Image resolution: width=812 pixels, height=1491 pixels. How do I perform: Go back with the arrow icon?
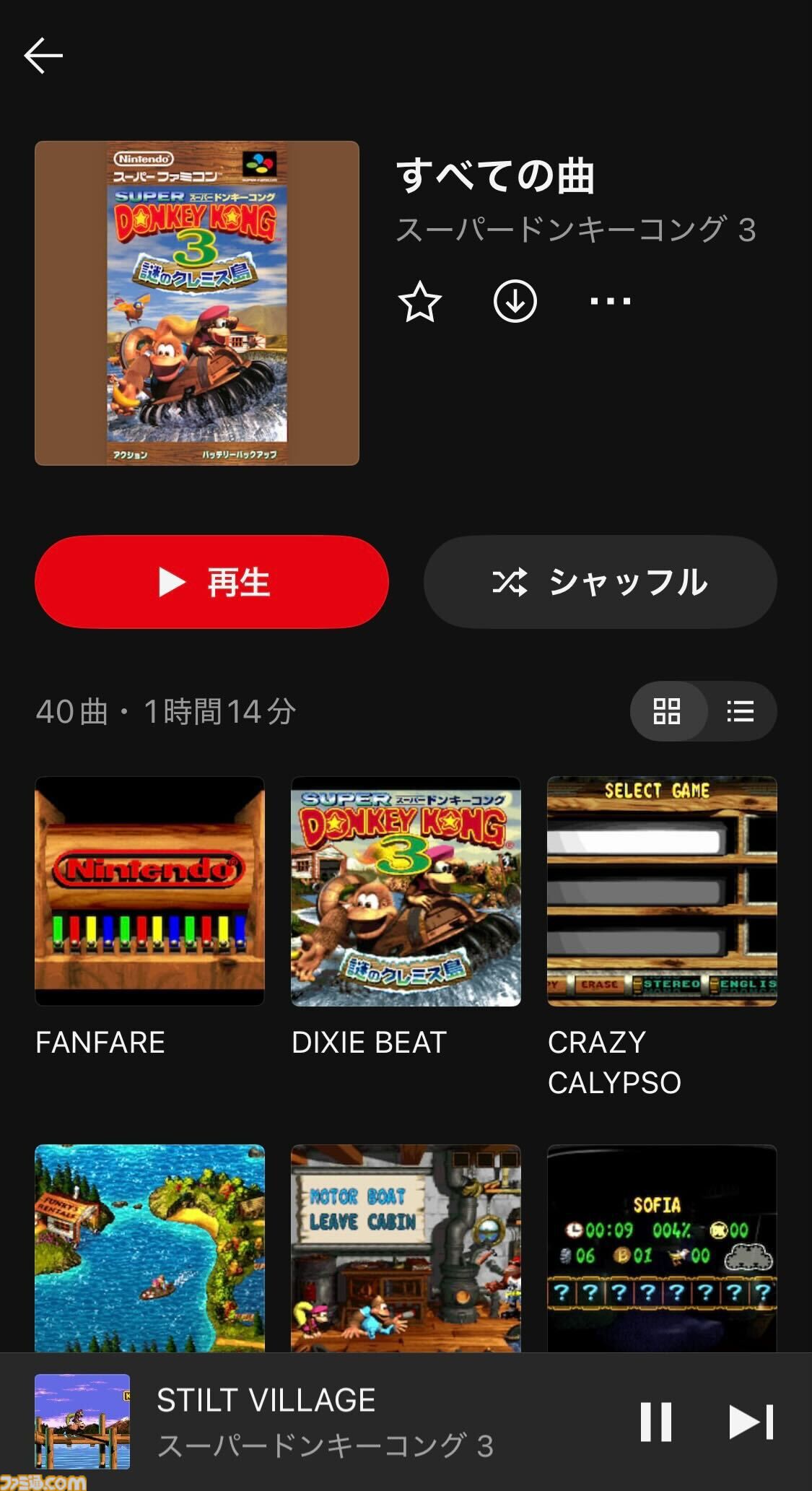(43, 56)
